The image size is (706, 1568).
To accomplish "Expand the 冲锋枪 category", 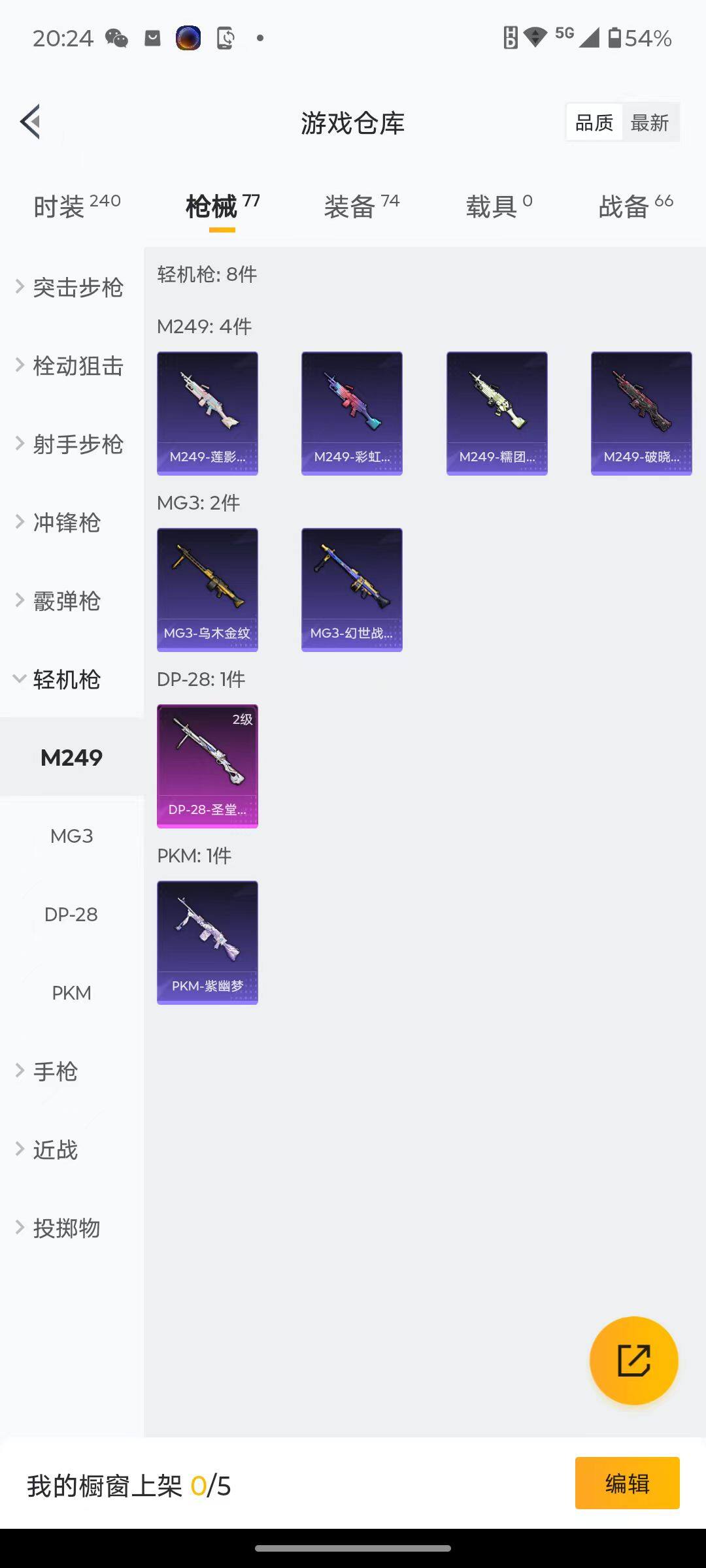I will point(65,523).
